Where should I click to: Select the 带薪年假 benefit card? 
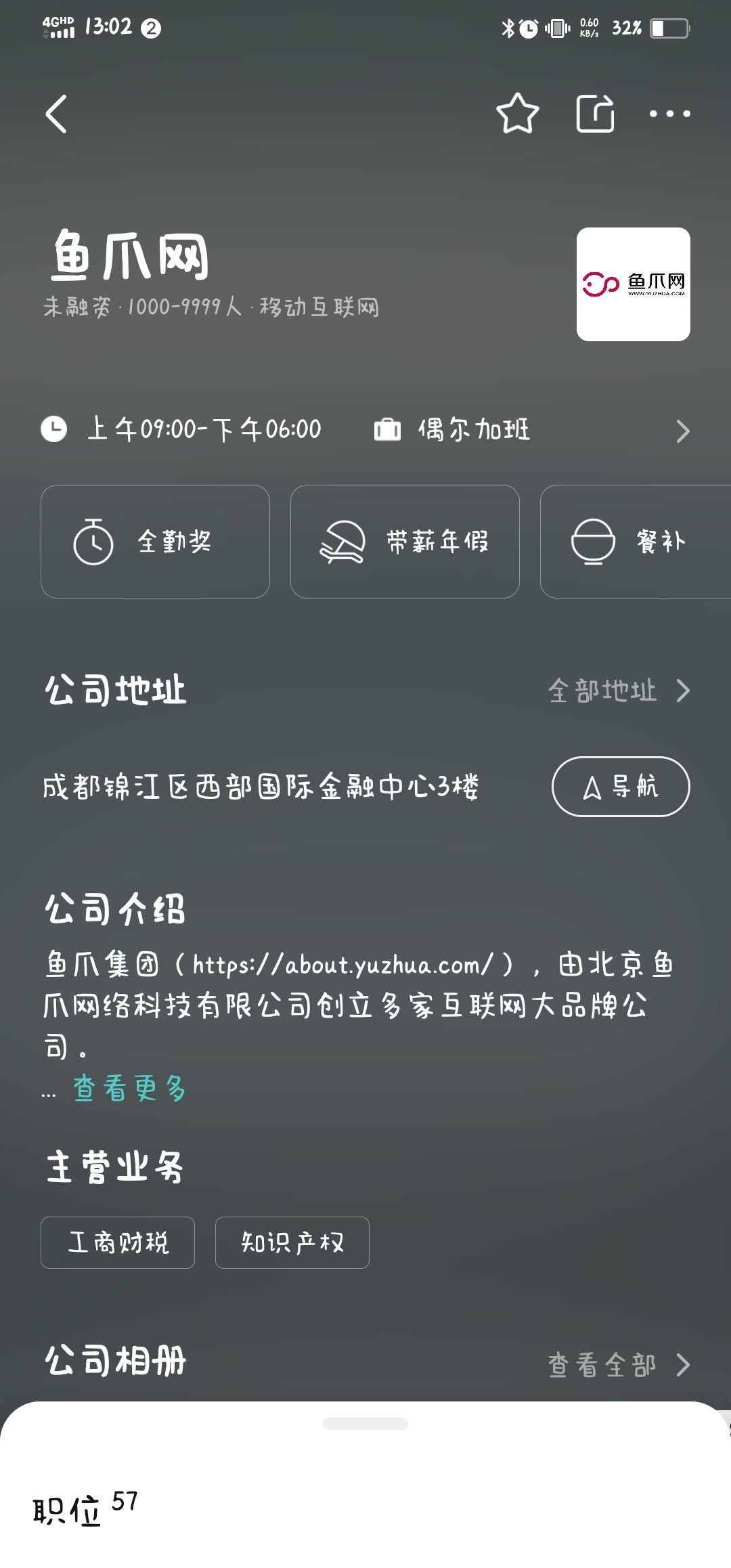[x=405, y=542]
